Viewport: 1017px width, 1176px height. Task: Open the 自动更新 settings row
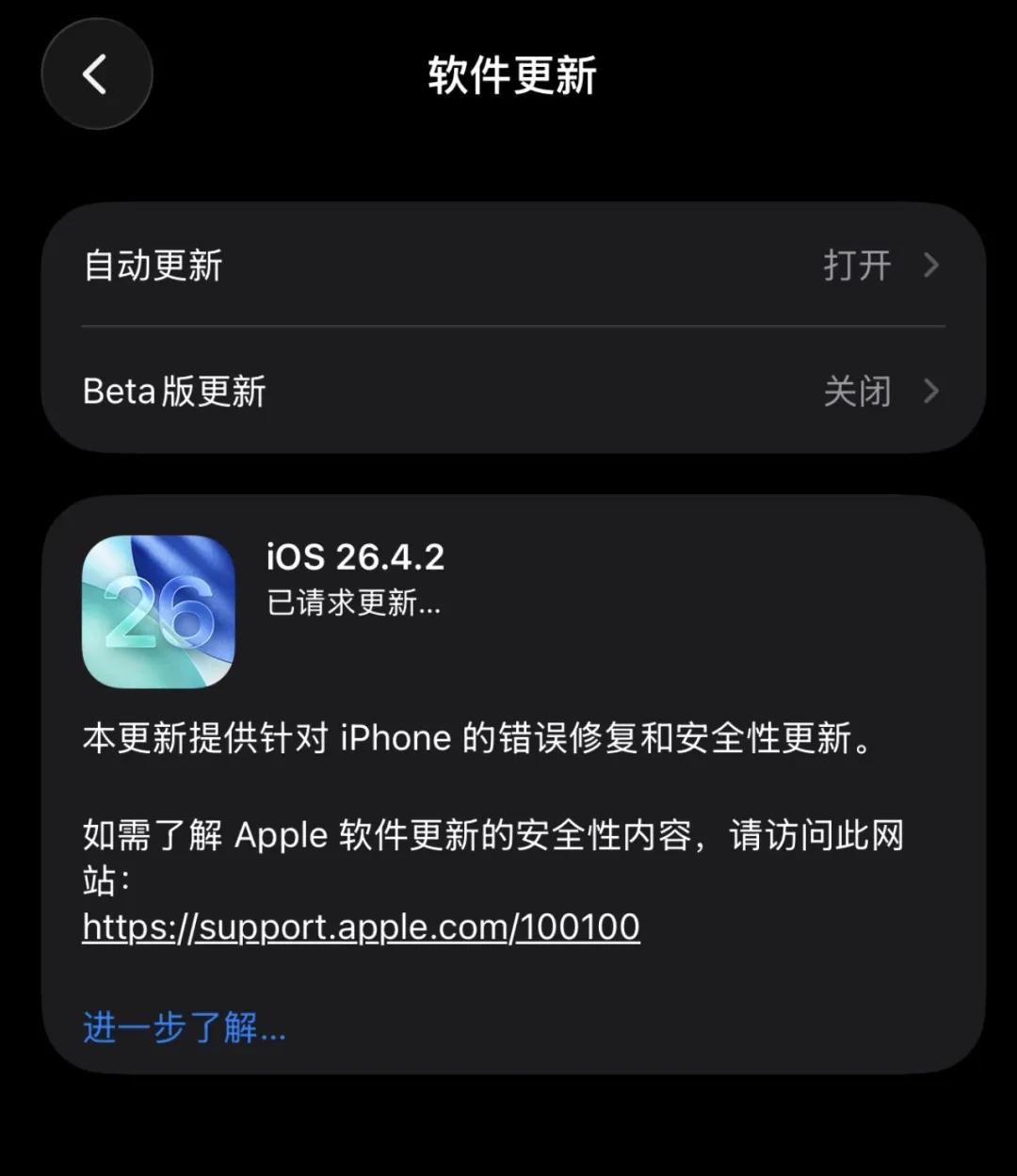coord(513,266)
